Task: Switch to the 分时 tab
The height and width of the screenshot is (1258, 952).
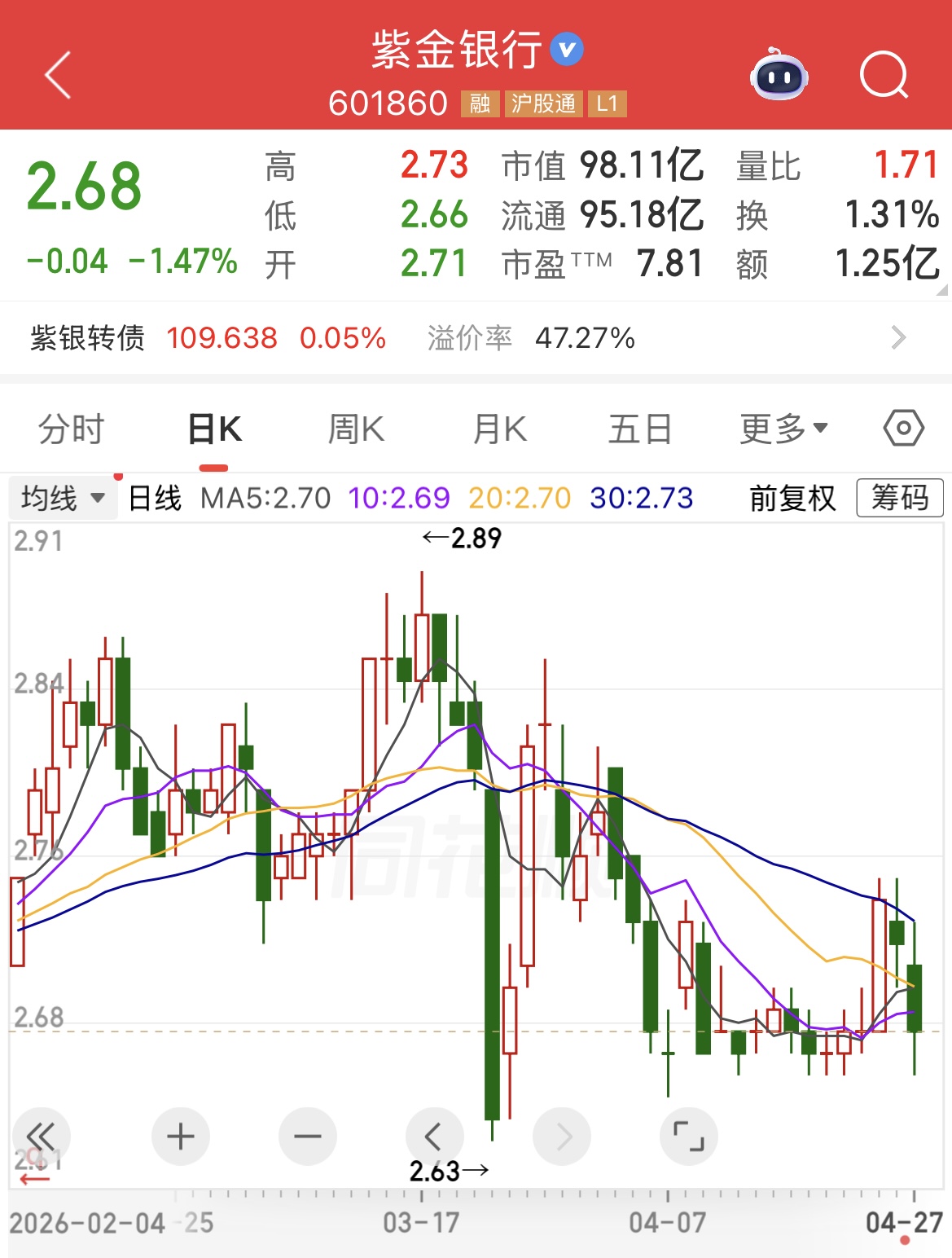Action: click(x=72, y=429)
